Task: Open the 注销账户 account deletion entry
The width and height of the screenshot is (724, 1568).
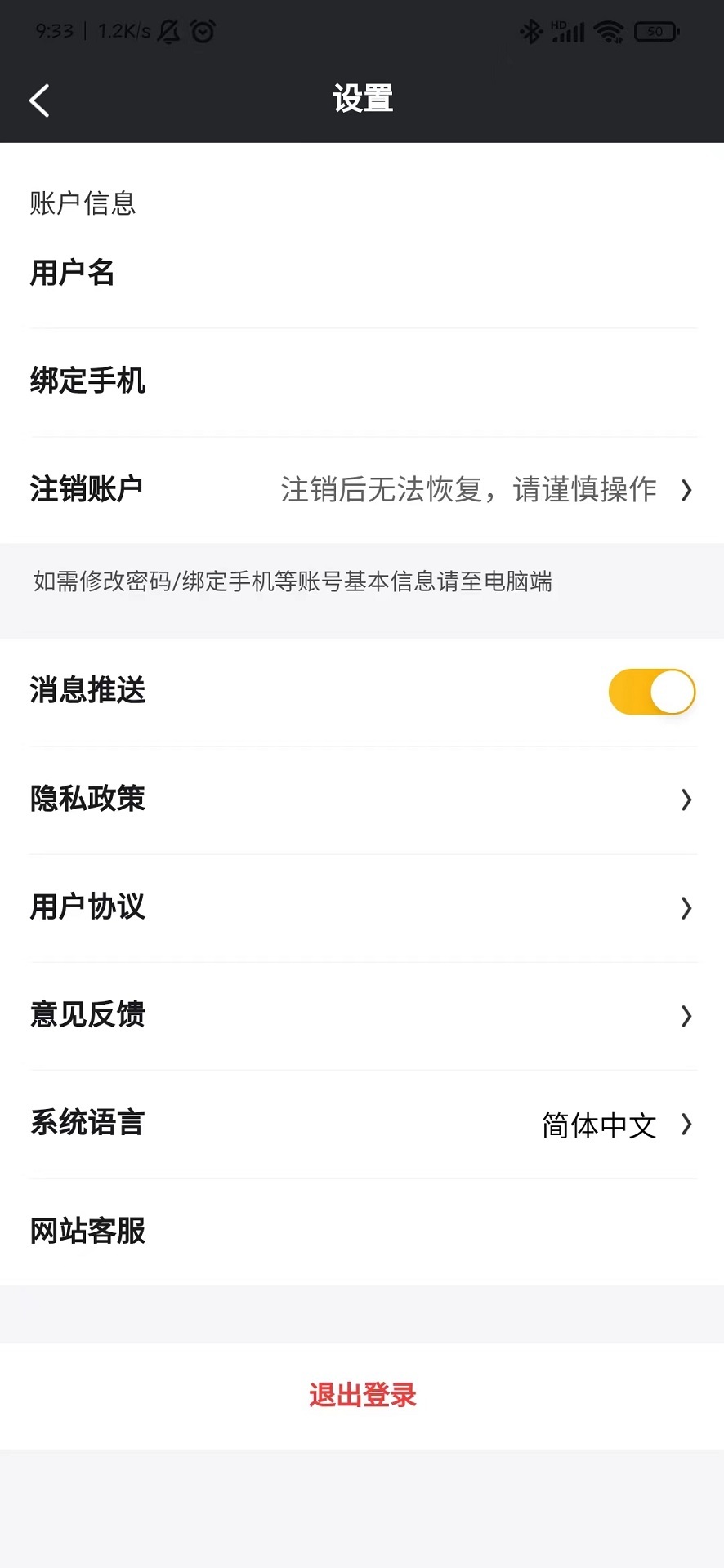Action: click(x=362, y=488)
